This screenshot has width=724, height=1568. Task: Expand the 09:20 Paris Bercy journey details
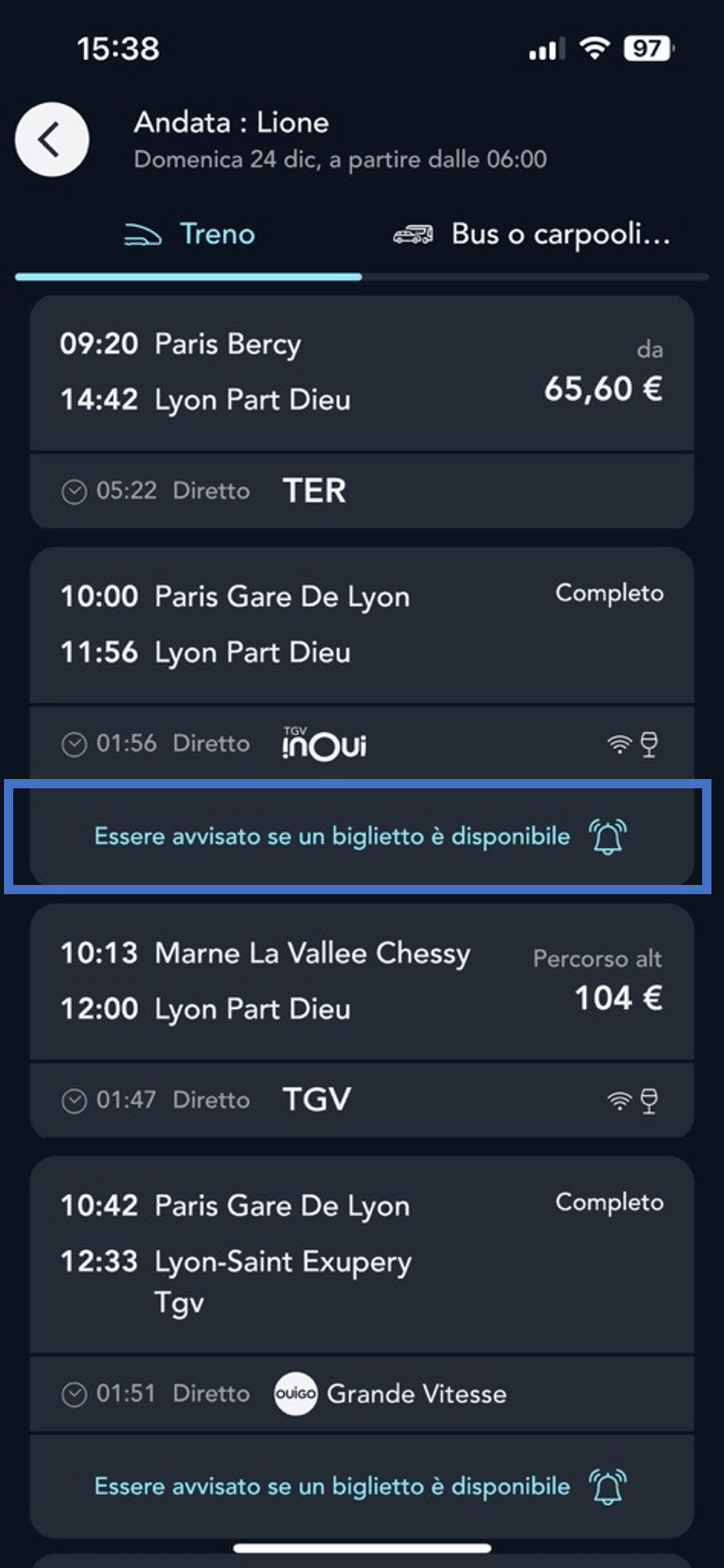pyautogui.click(x=362, y=371)
